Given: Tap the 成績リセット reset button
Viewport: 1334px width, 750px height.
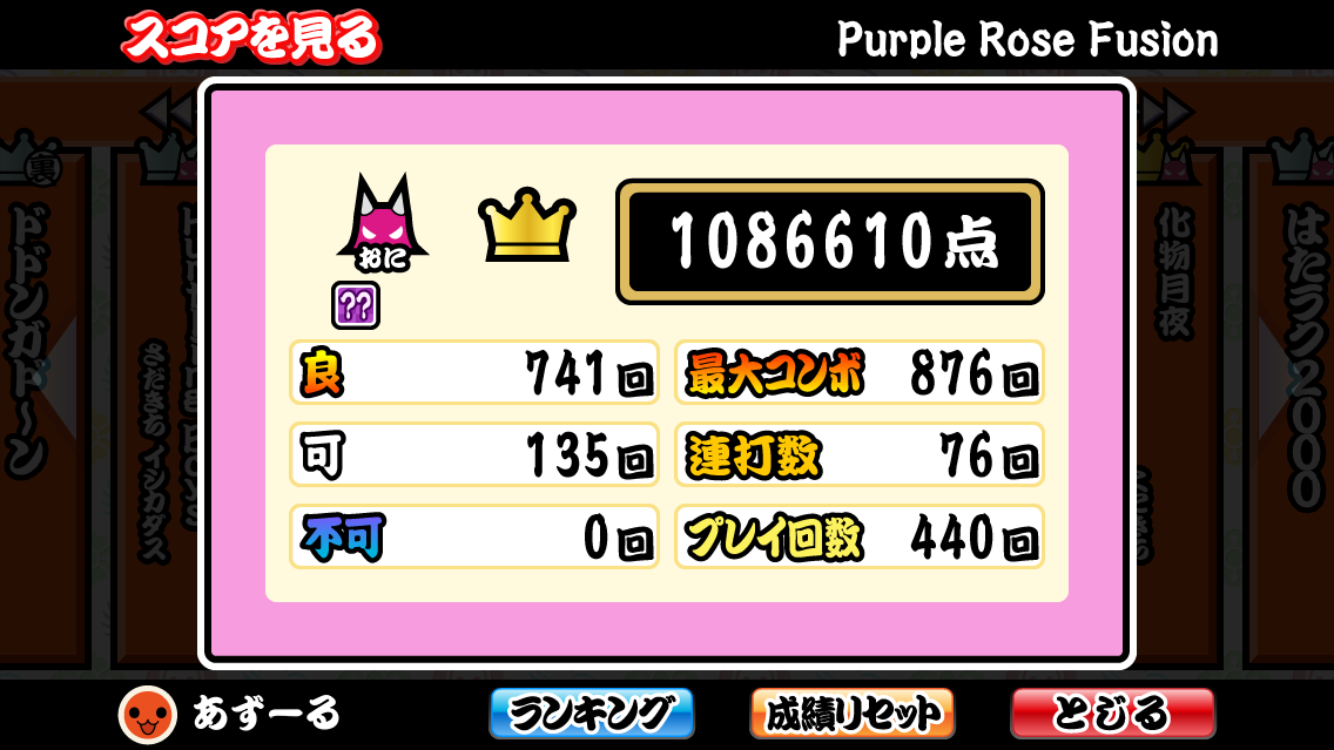Looking at the screenshot, I should pos(852,714).
